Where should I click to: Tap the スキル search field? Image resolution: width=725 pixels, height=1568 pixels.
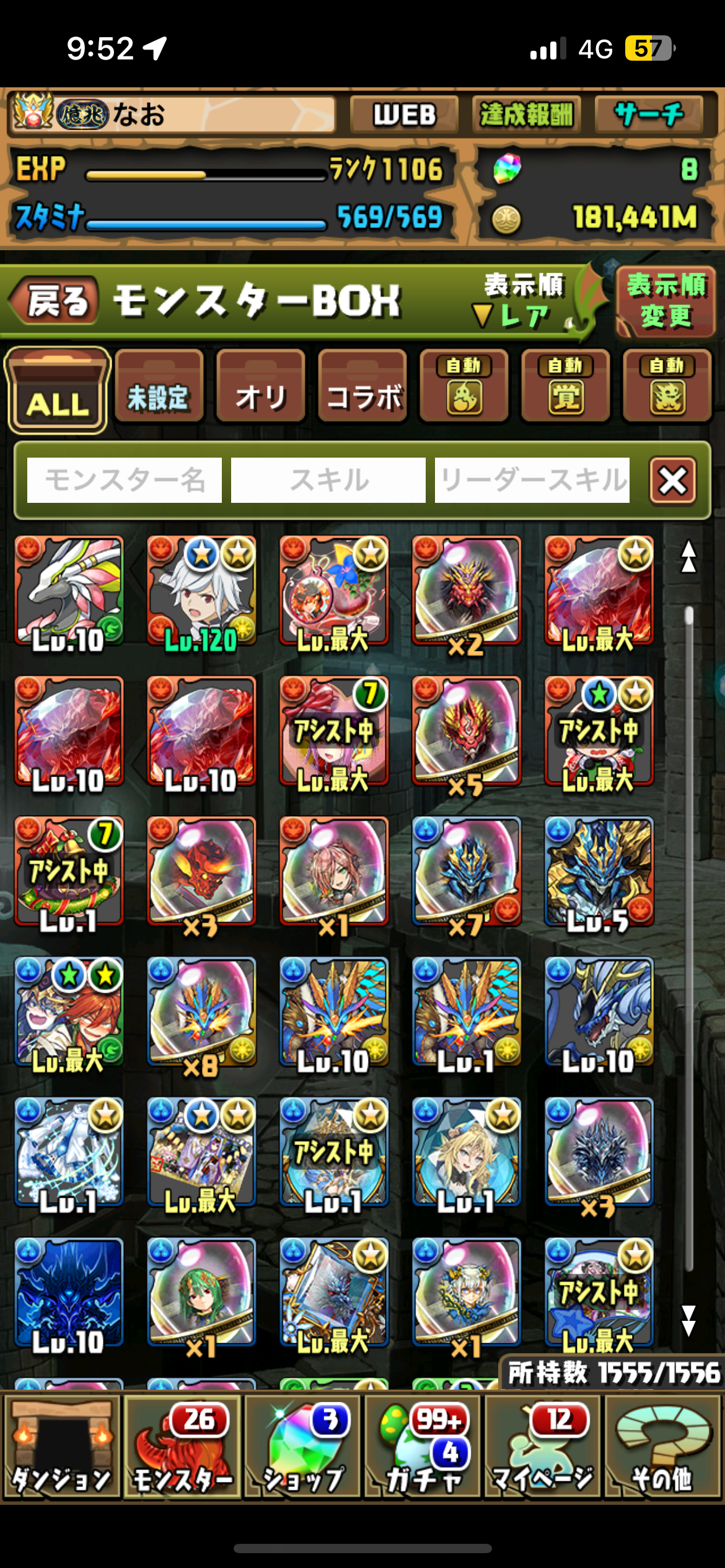pyautogui.click(x=328, y=480)
